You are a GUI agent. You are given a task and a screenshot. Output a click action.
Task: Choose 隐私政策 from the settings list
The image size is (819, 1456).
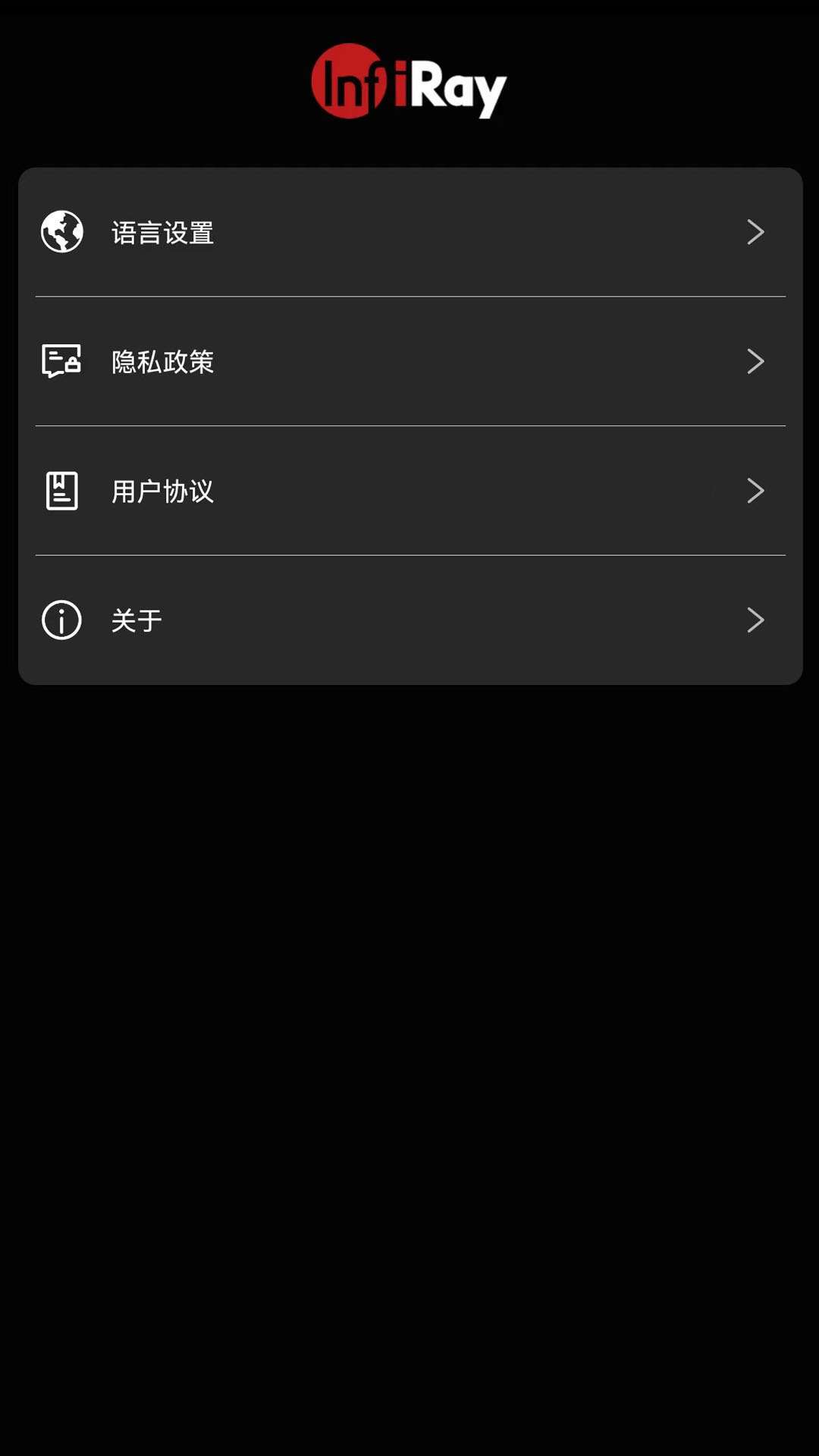point(409,362)
